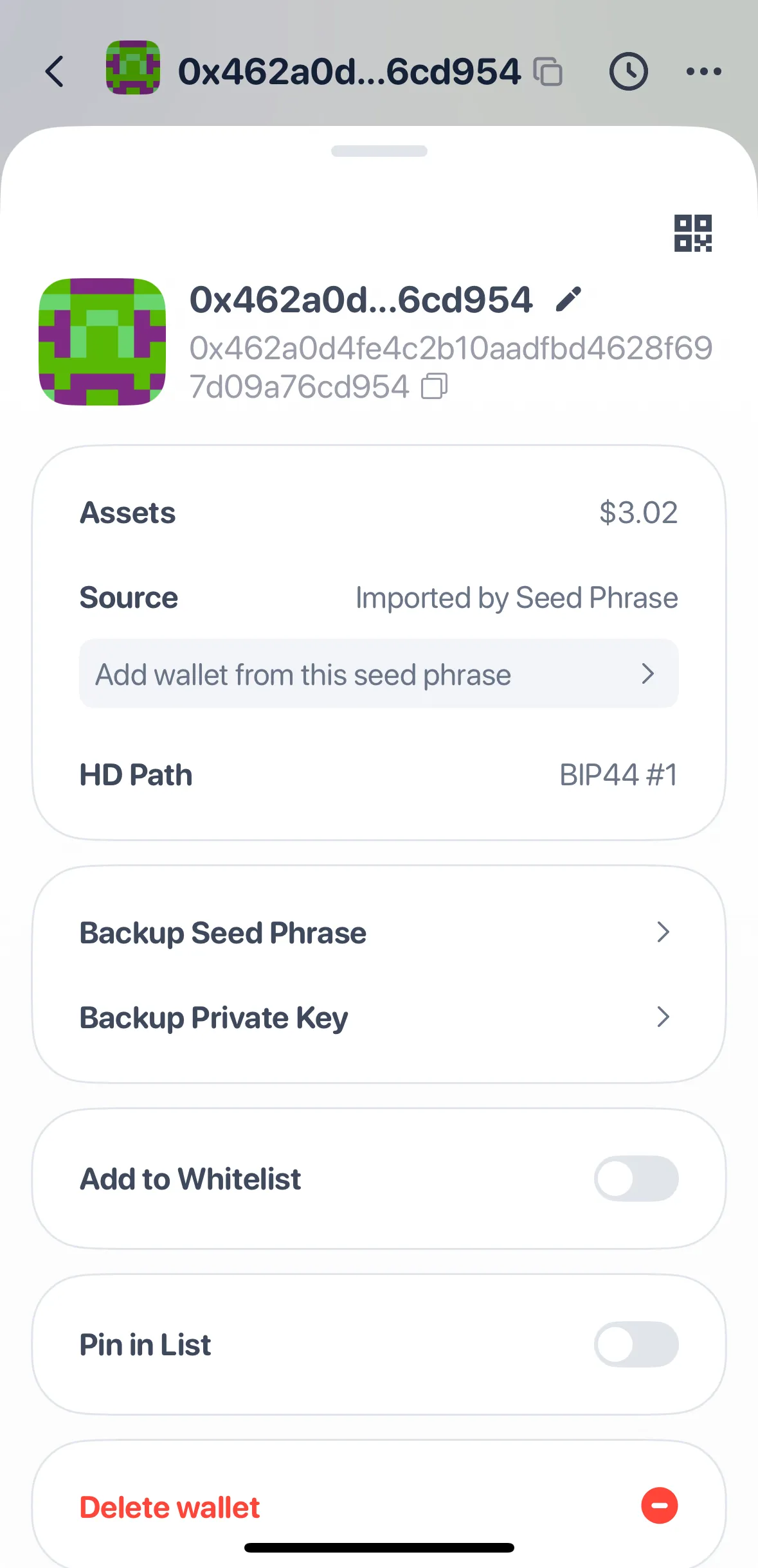The width and height of the screenshot is (758, 1568).
Task: Open the three-dot overflow menu
Action: (x=703, y=71)
